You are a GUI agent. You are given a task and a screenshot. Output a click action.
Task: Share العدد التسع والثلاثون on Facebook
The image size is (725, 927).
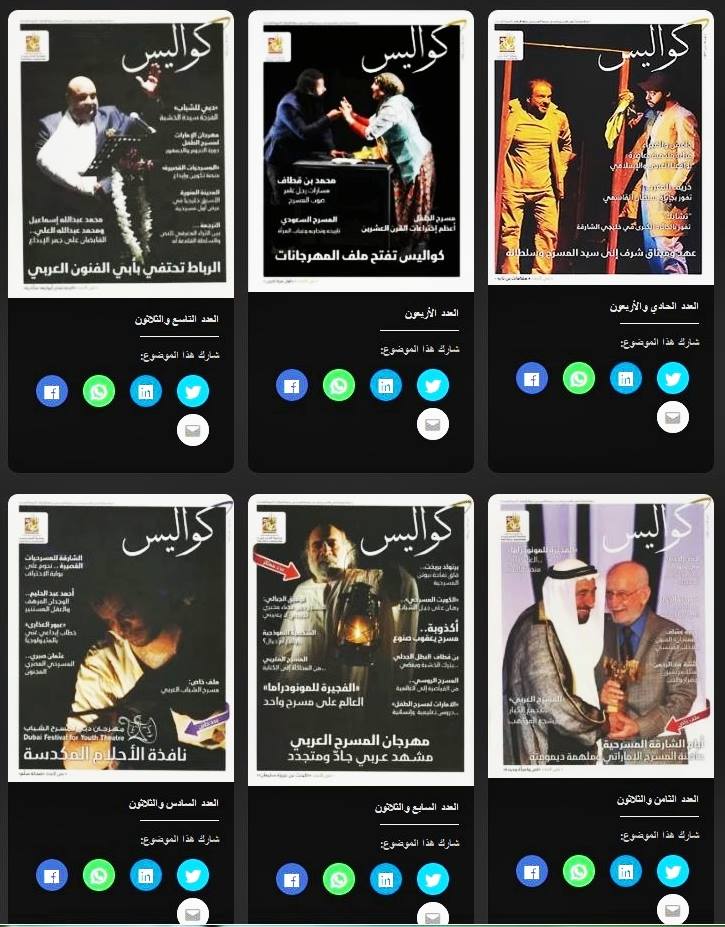pyautogui.click(x=52, y=390)
